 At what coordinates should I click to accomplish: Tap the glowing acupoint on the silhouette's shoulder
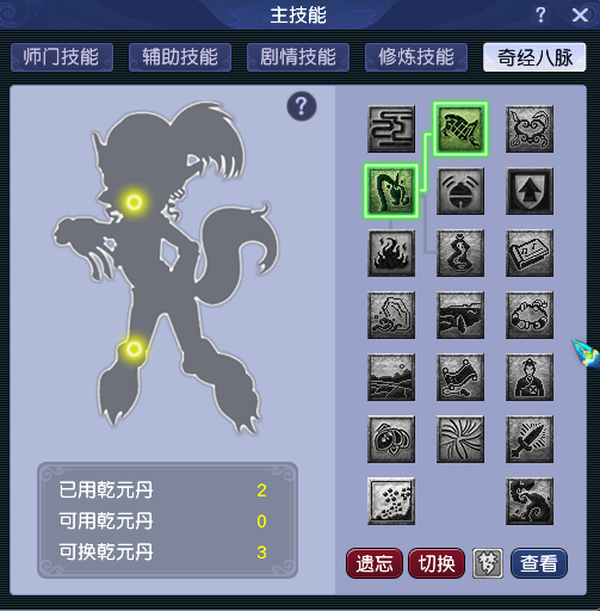(134, 203)
